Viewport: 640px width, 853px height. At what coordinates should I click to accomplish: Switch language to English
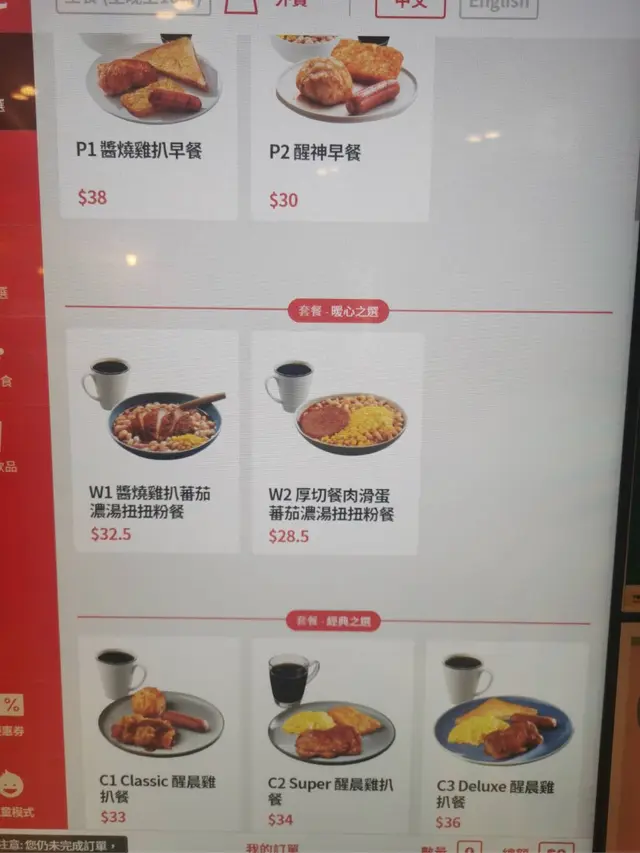click(498, 6)
